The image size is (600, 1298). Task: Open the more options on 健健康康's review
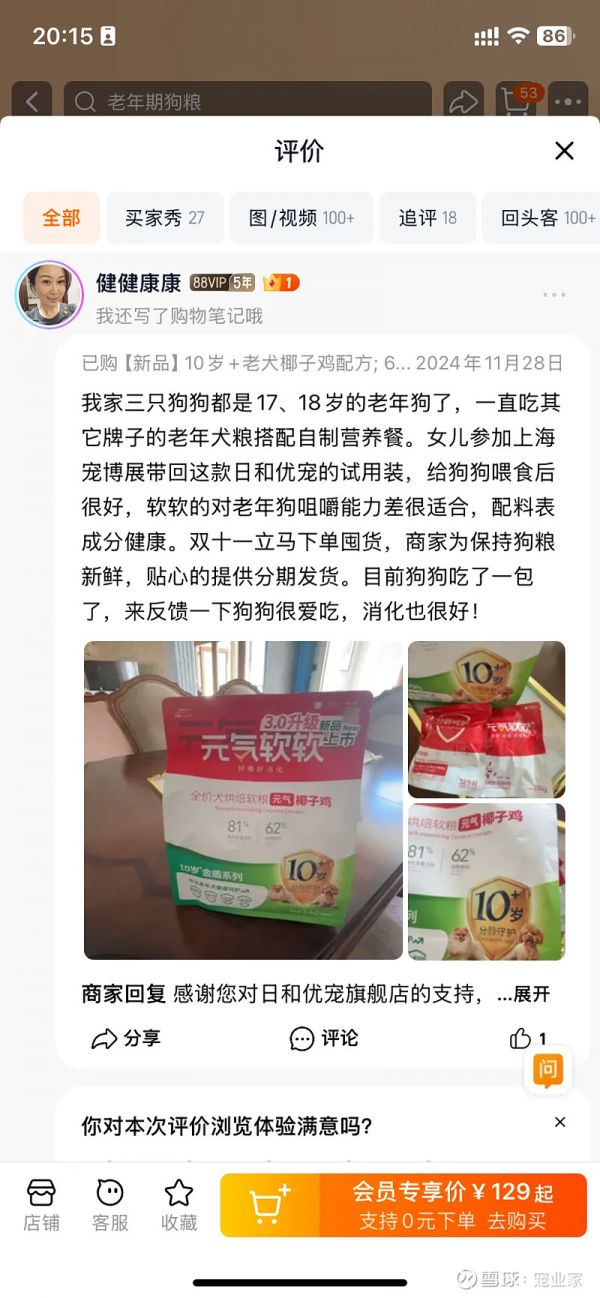point(554,295)
